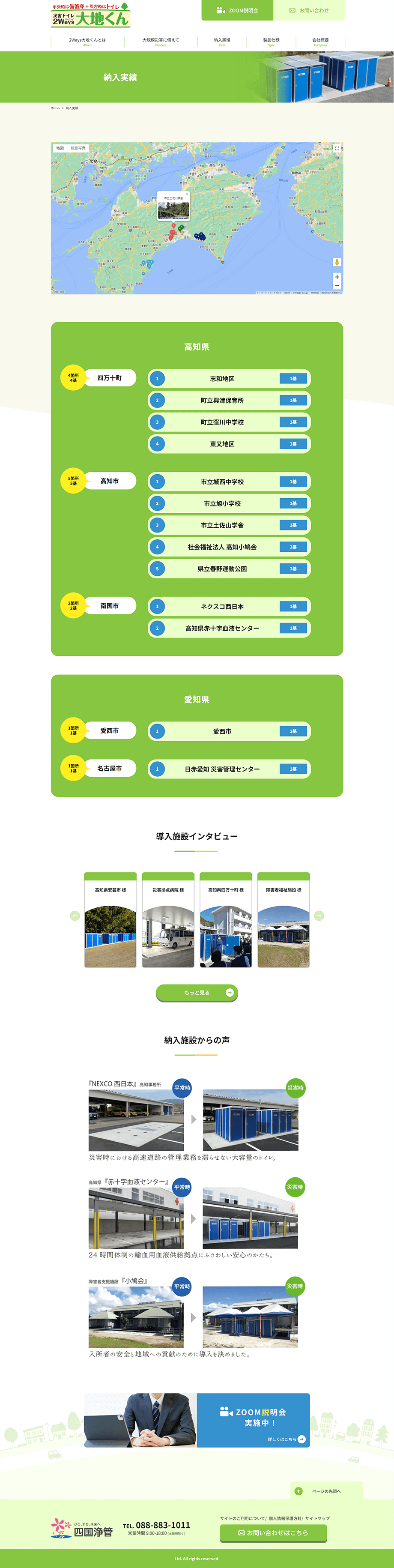Zoom out on the map

(x=337, y=285)
